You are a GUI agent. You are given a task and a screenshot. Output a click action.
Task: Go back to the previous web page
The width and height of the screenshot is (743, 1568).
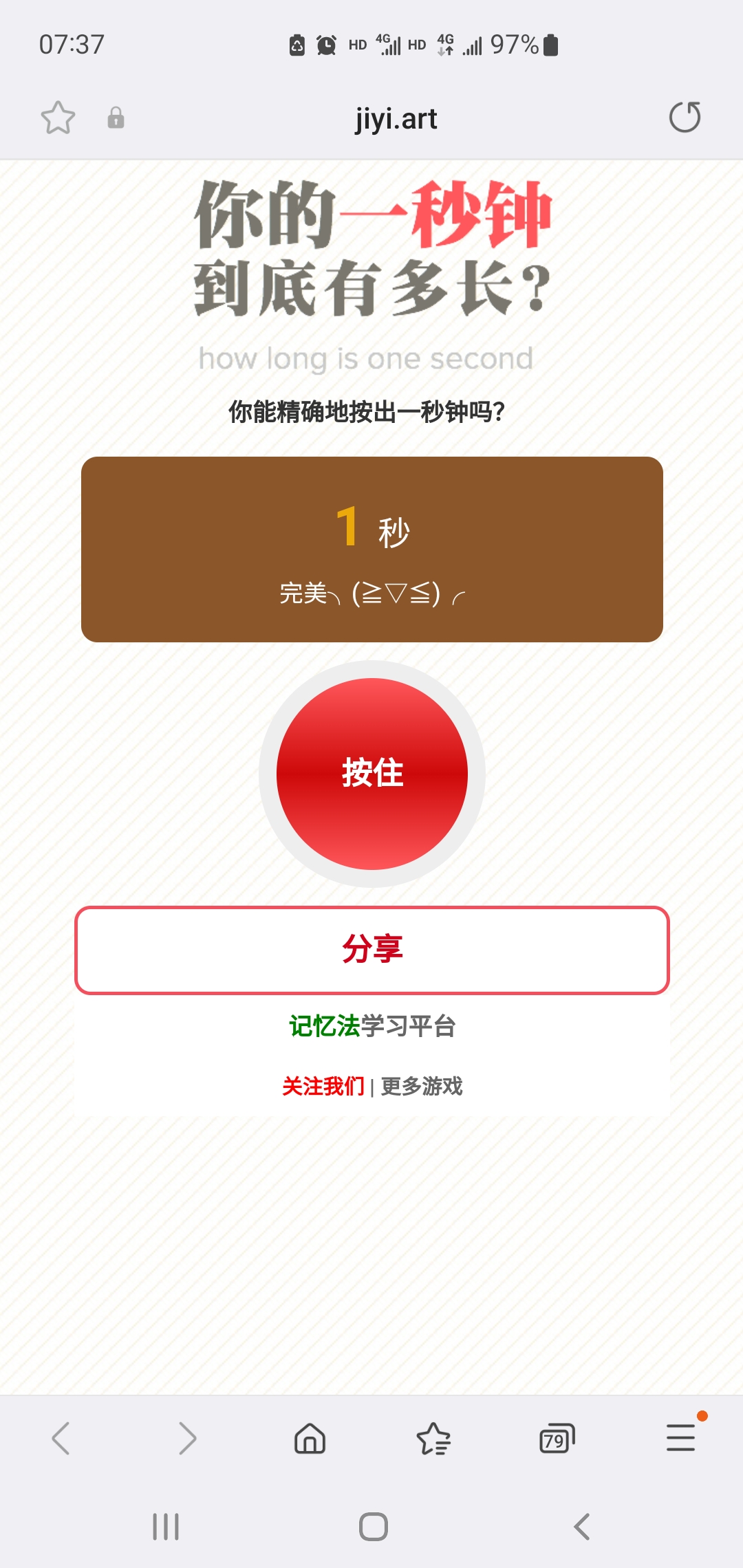(61, 1438)
